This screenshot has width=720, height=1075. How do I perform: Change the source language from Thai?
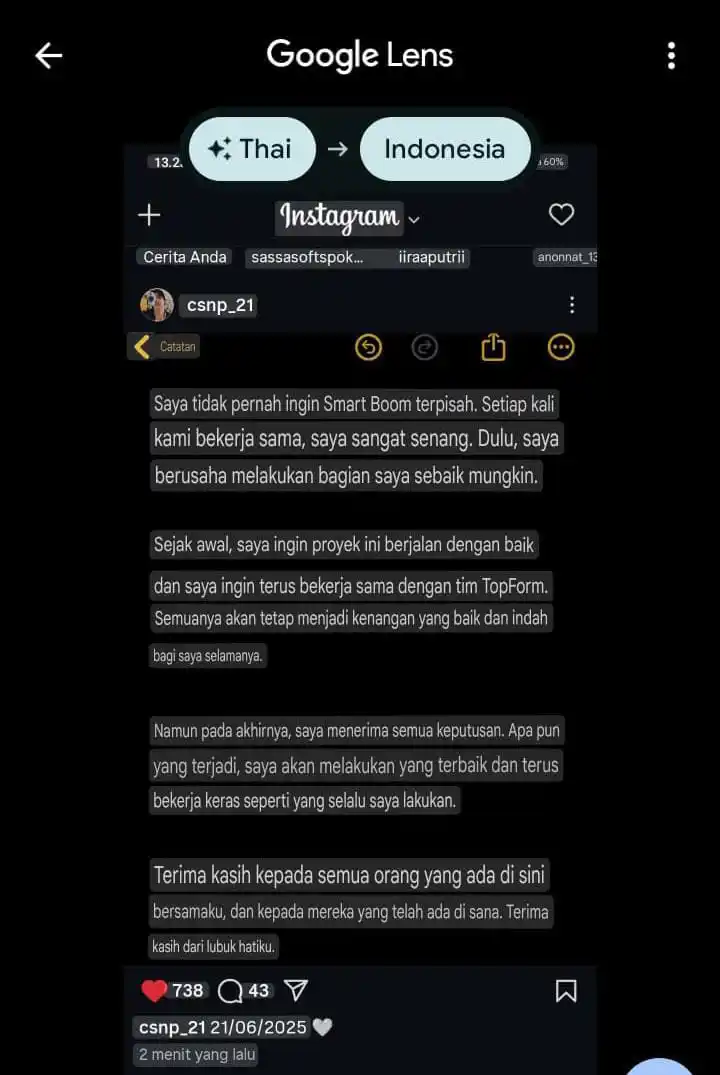point(252,150)
